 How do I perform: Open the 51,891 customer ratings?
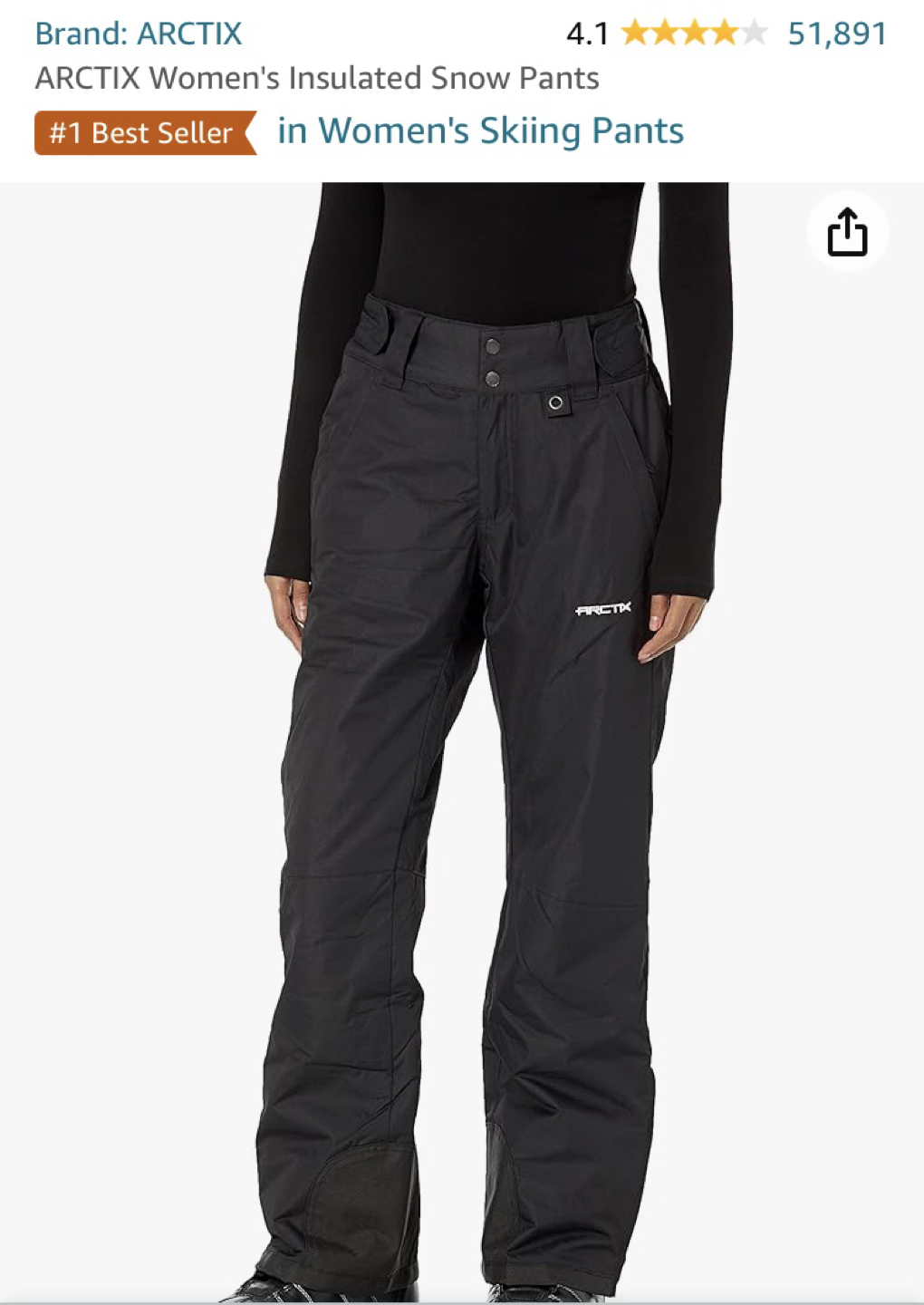point(836,34)
